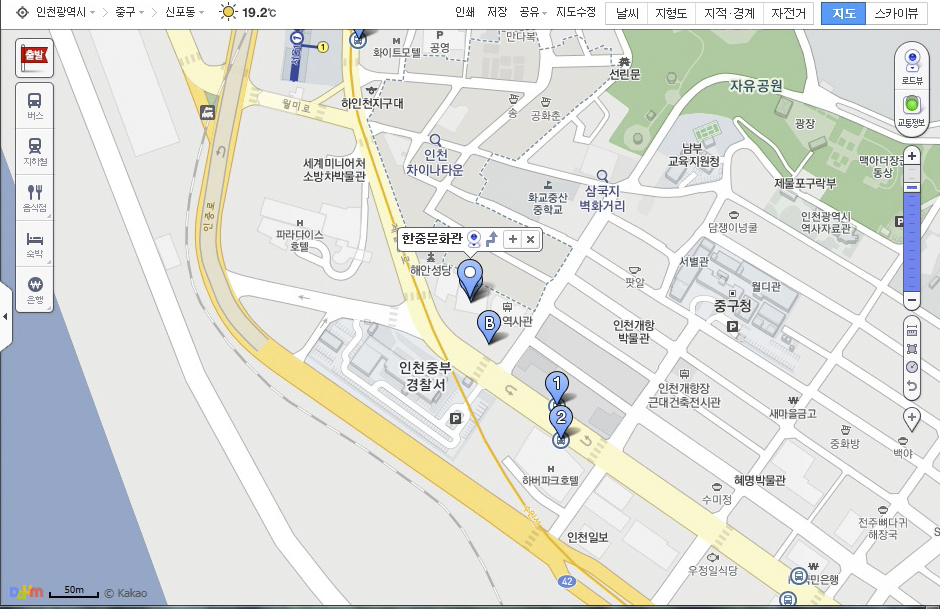The height and width of the screenshot is (609, 940).
Task: Toggle the 날씨 weather overlay
Action: (627, 14)
